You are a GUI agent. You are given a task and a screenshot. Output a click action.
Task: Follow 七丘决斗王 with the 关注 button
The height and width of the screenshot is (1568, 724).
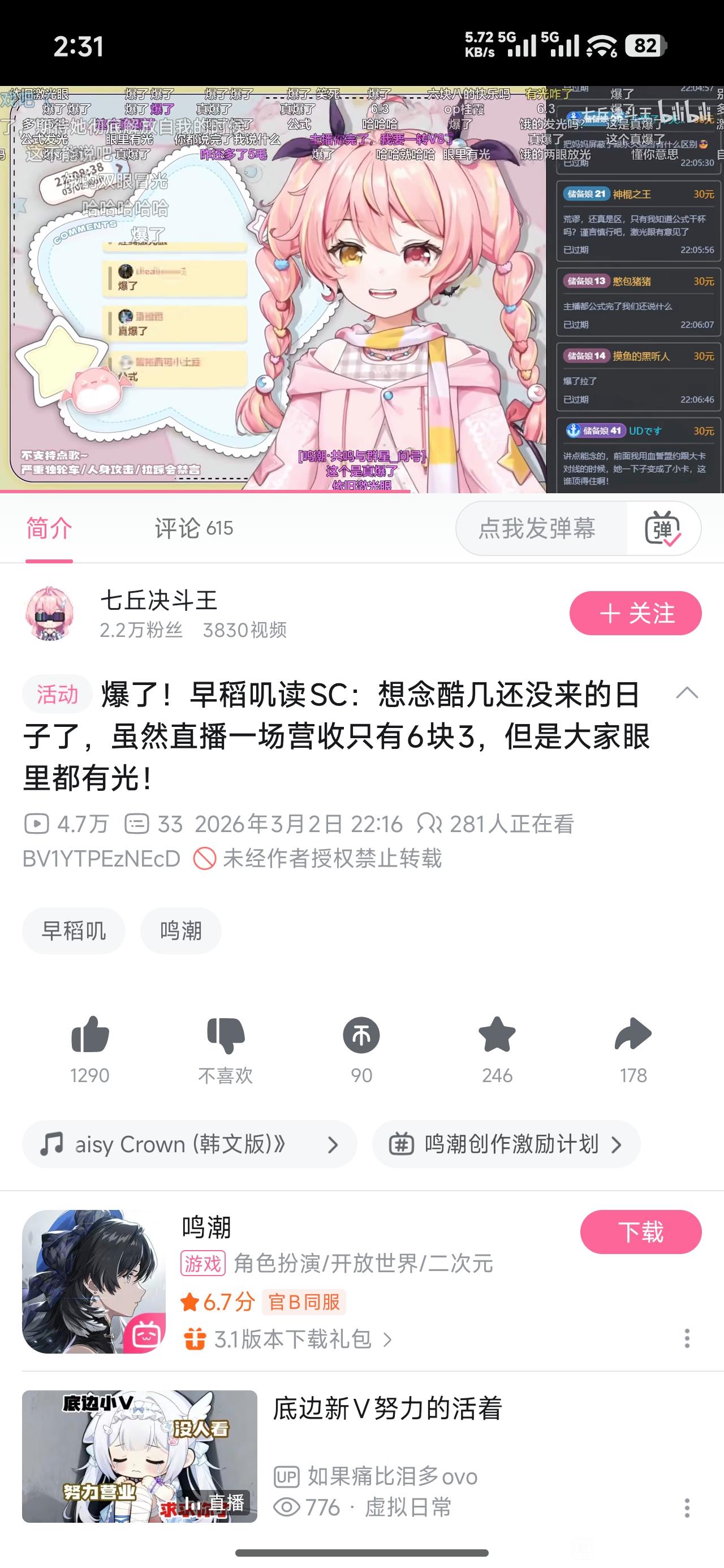(x=635, y=613)
